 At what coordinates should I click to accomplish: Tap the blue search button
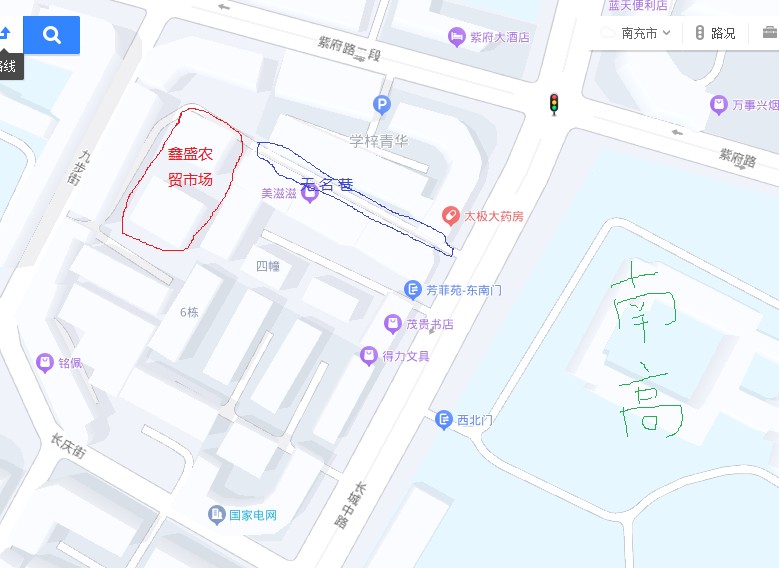pos(51,35)
